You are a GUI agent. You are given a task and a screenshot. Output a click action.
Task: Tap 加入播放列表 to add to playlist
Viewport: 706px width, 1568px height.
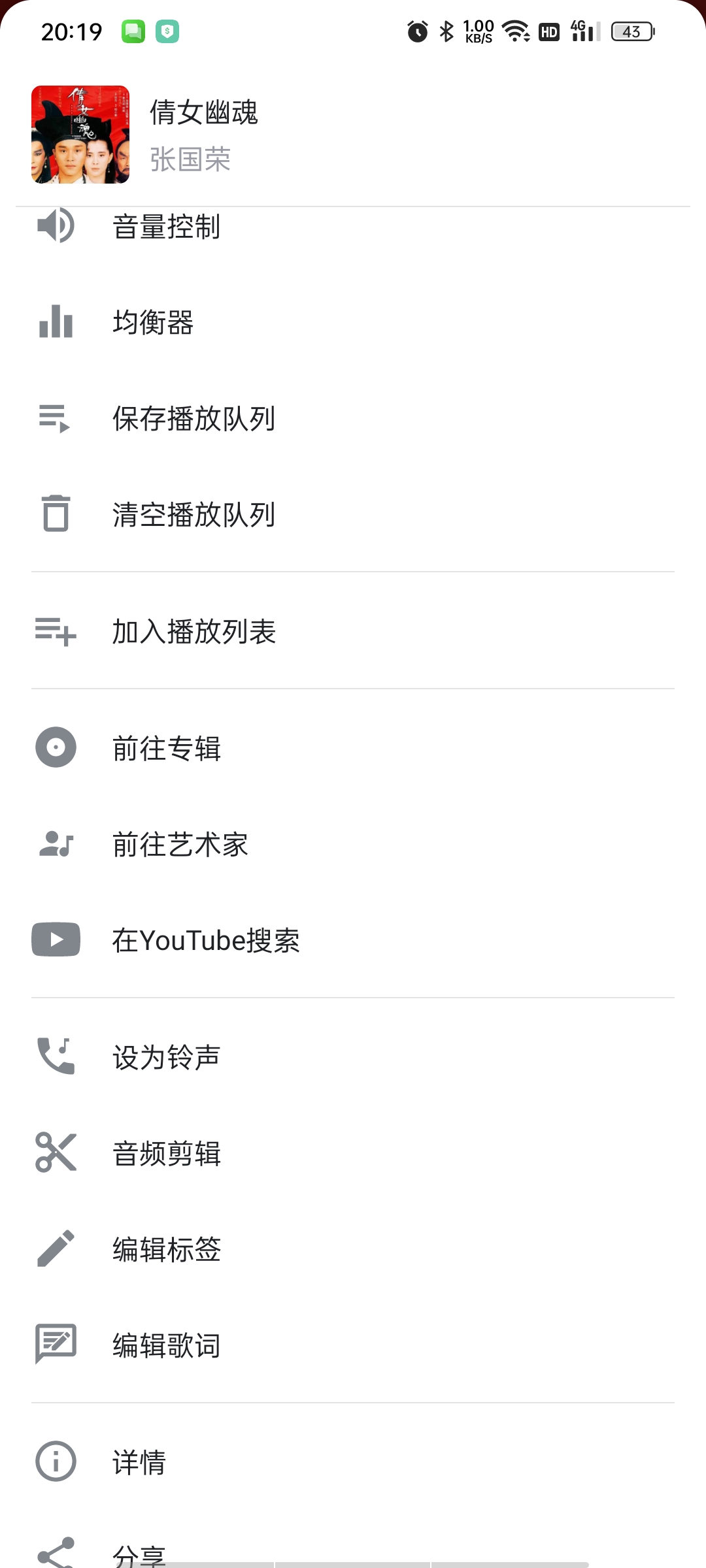pyautogui.click(x=353, y=631)
